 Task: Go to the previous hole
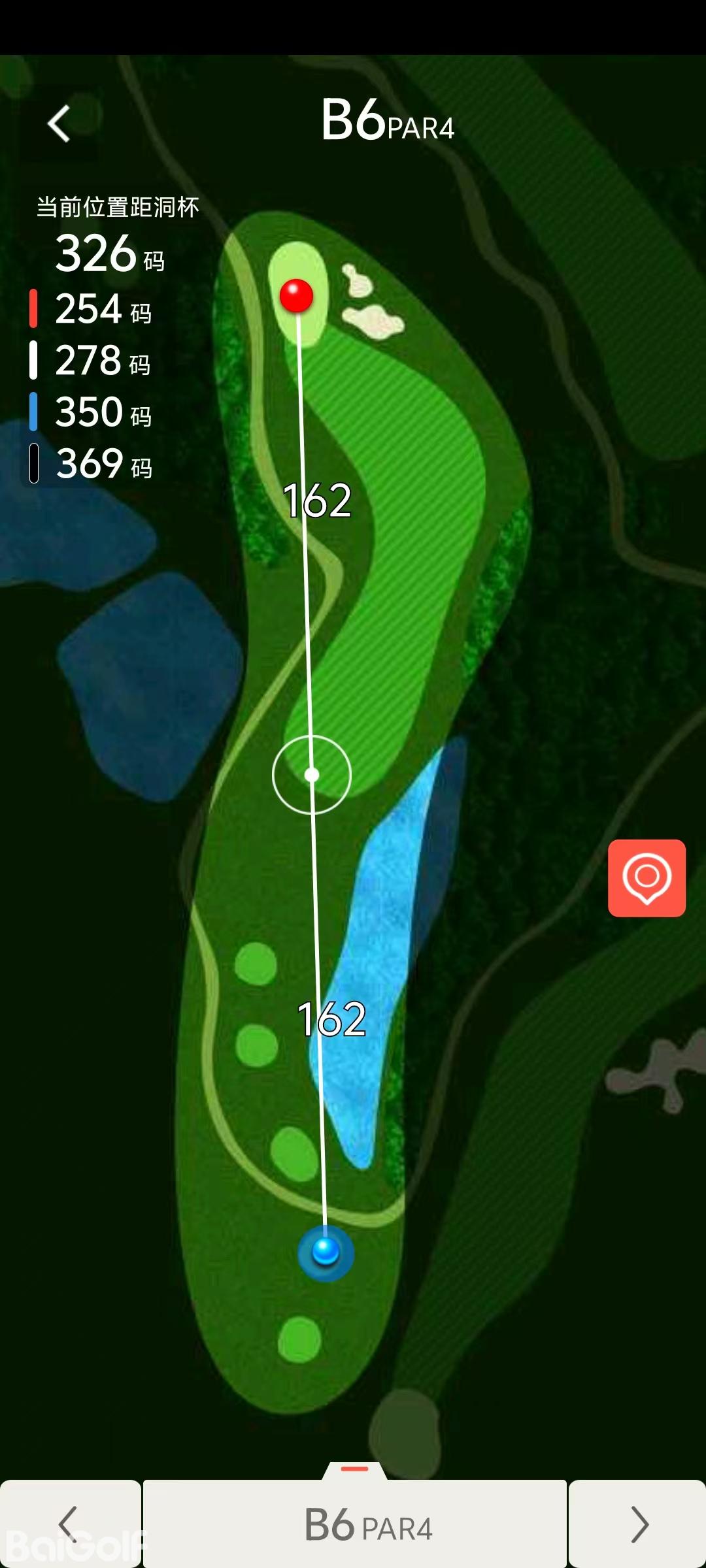point(69,1524)
